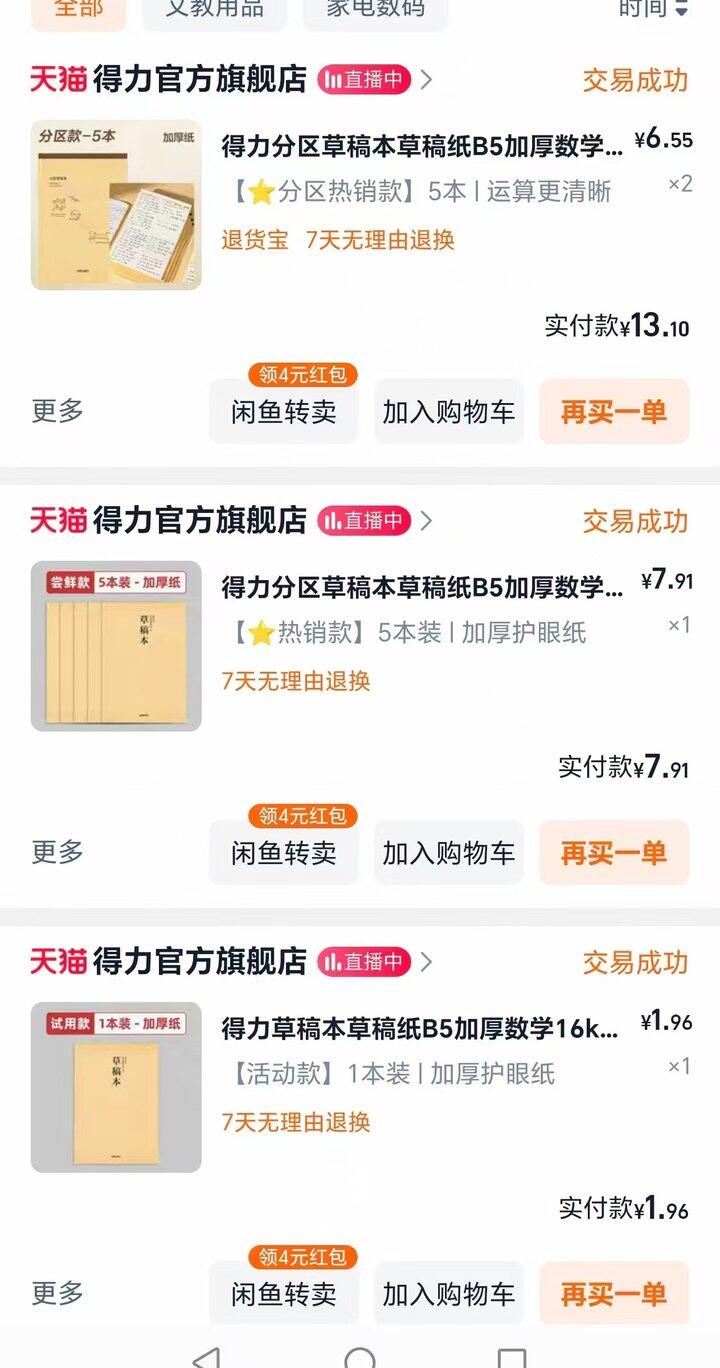This screenshot has height=1368, width=720.
Task: Open the 分区款-5本 product thumbnail
Action: point(116,205)
